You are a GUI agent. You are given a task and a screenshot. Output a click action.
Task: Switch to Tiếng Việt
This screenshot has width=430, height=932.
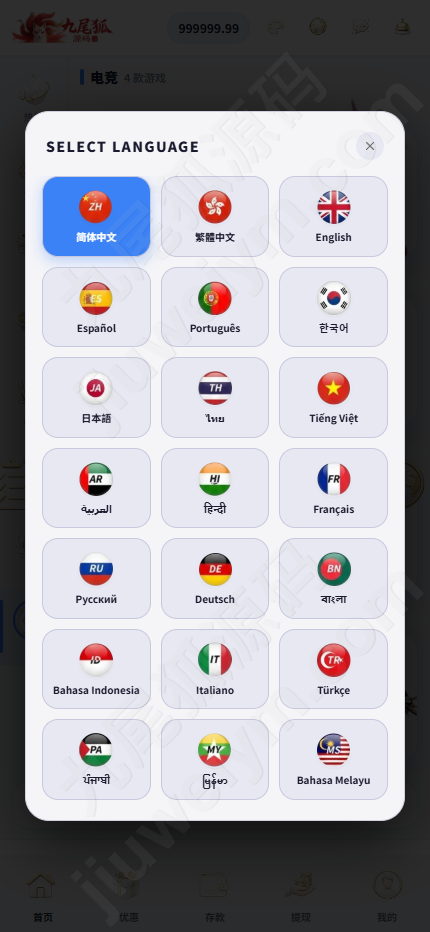[333, 397]
